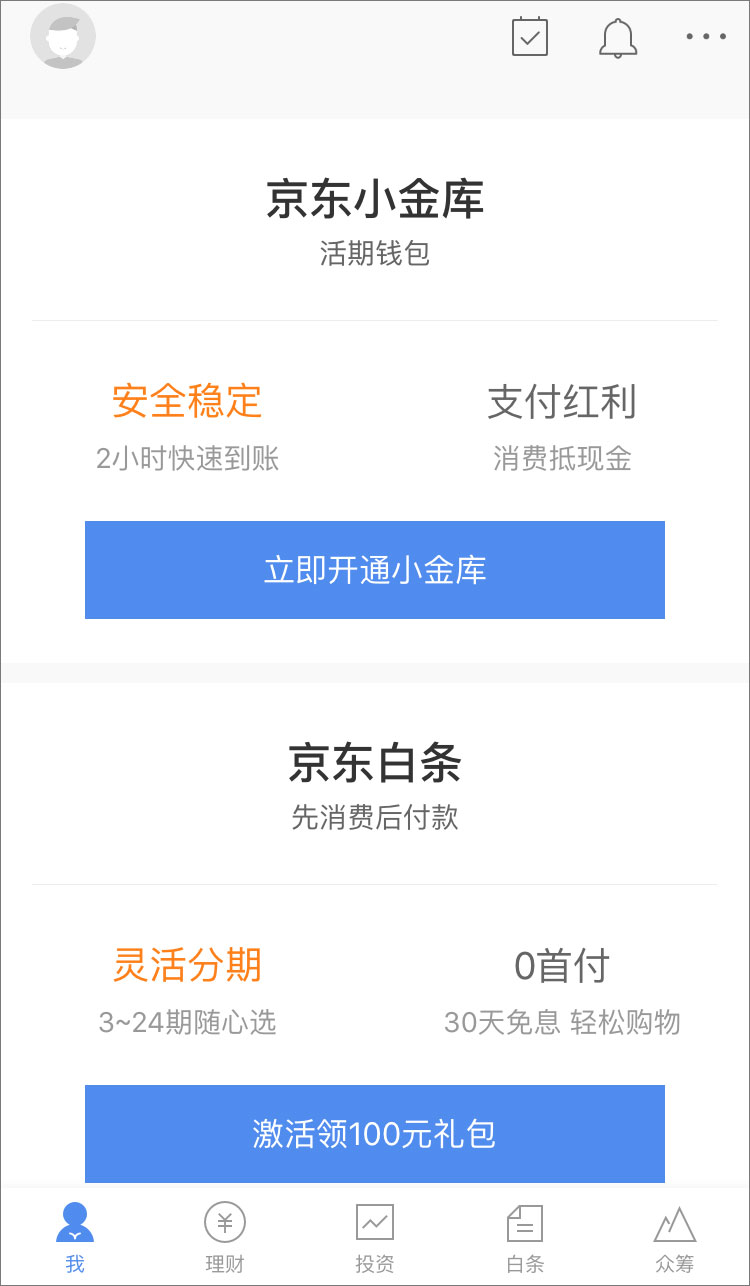Open the calendar check-in icon

tap(529, 37)
